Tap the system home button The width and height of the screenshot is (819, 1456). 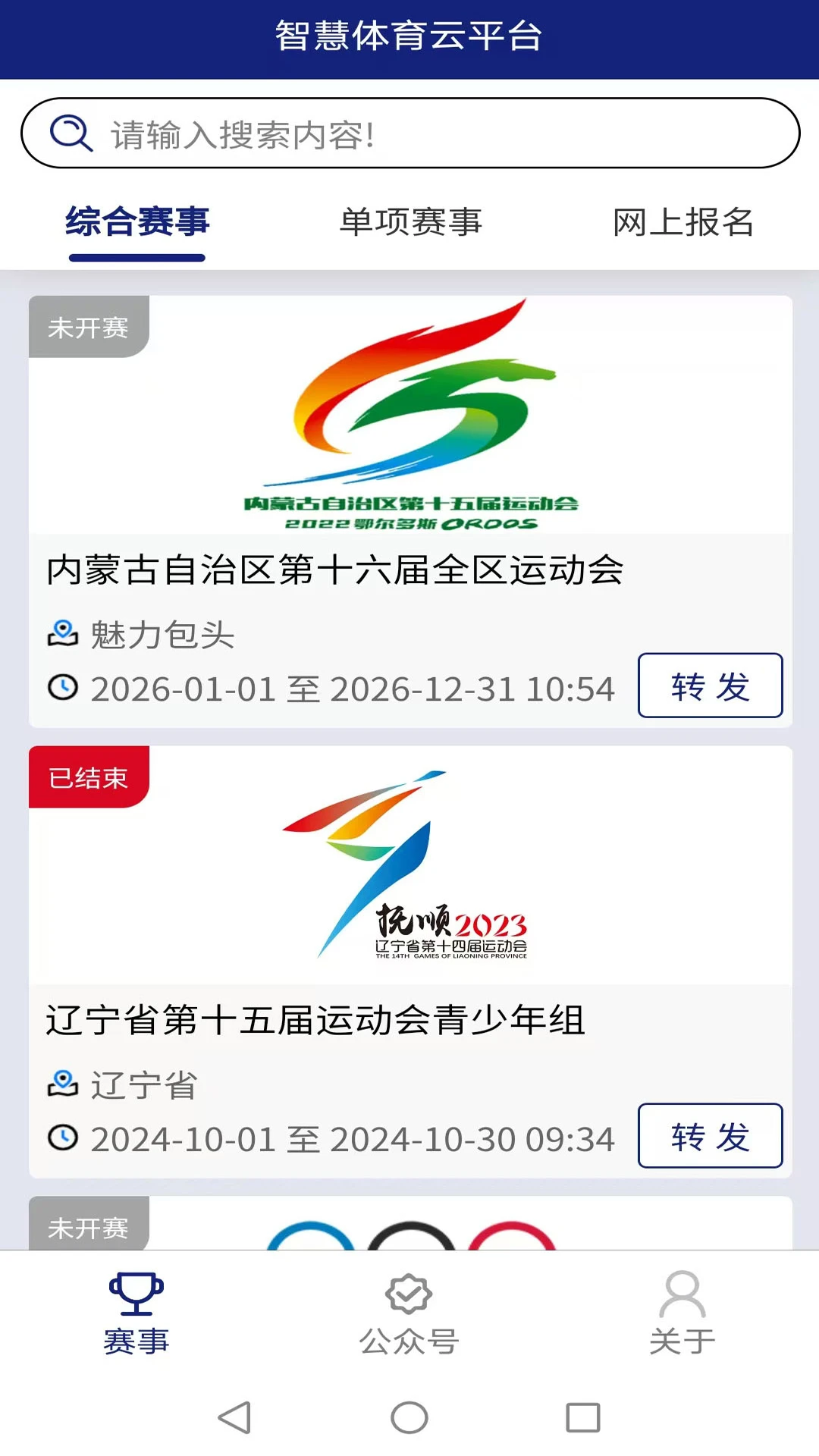[x=409, y=1417]
